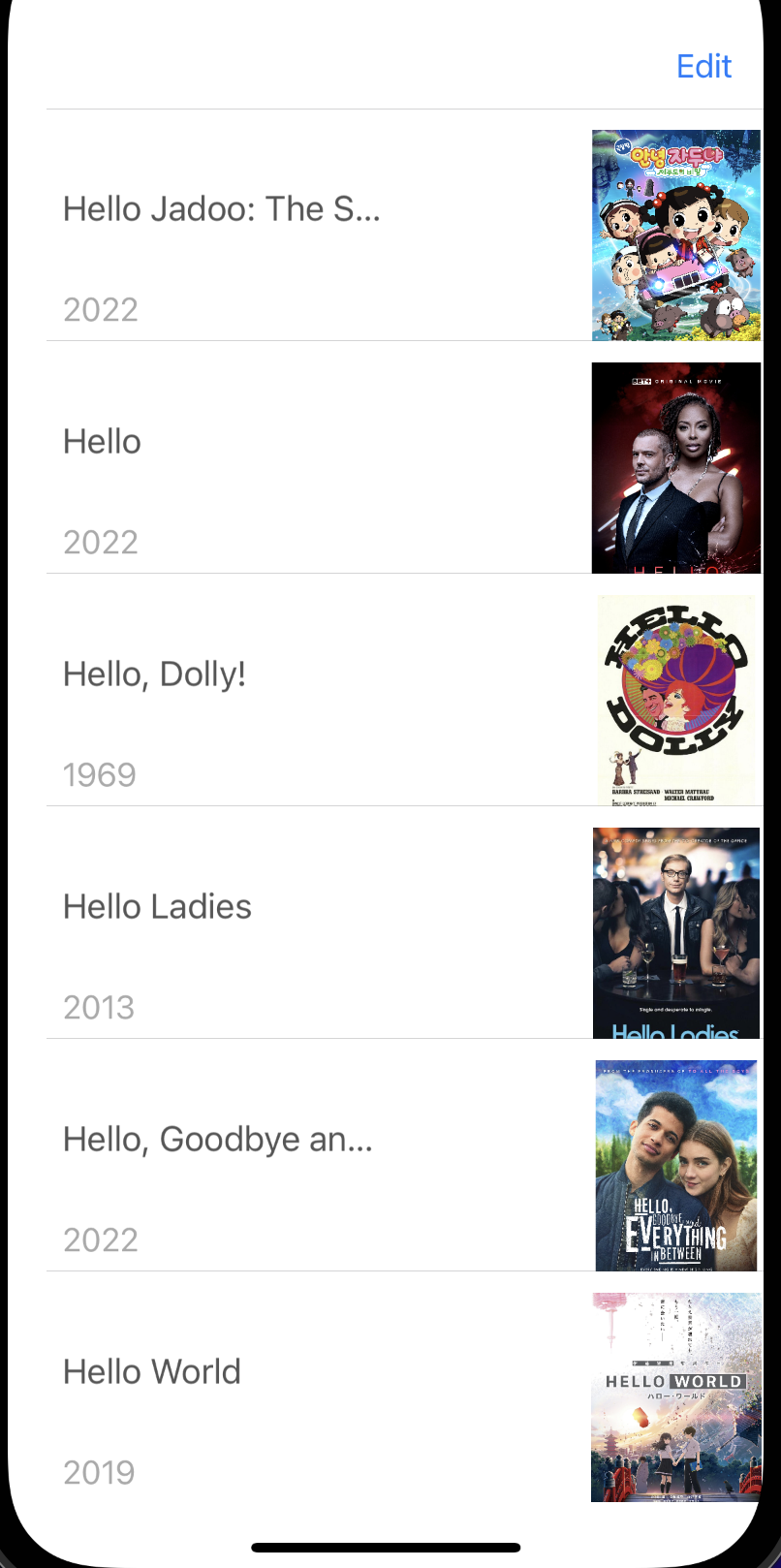Tap the Hello Jadoo movie poster

(x=675, y=234)
